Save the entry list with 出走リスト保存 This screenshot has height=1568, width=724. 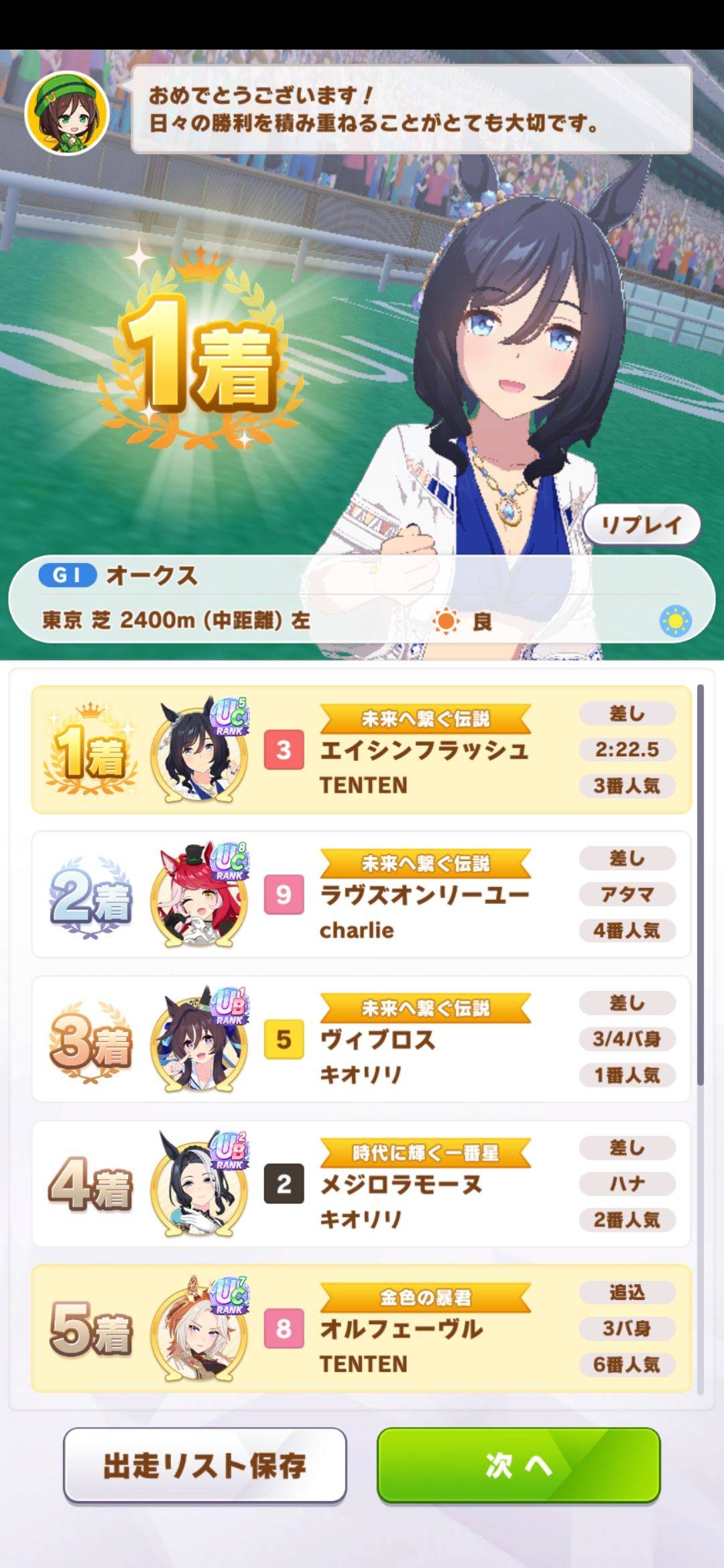pos(204,1465)
